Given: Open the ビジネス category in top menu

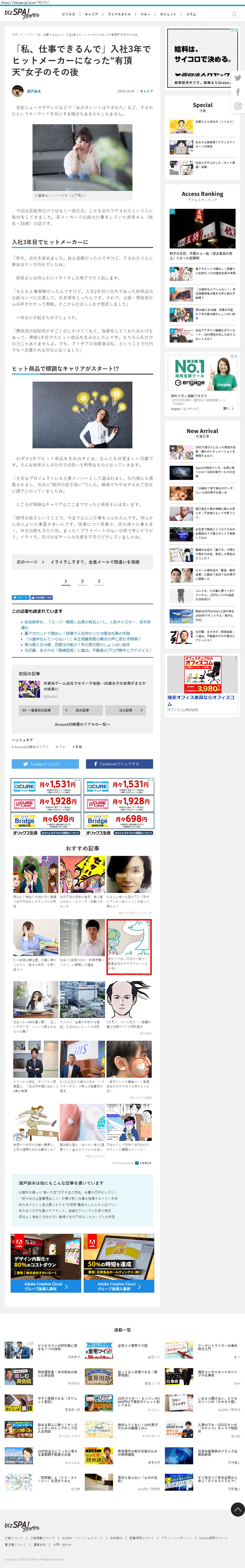Looking at the screenshot, I should [69, 14].
